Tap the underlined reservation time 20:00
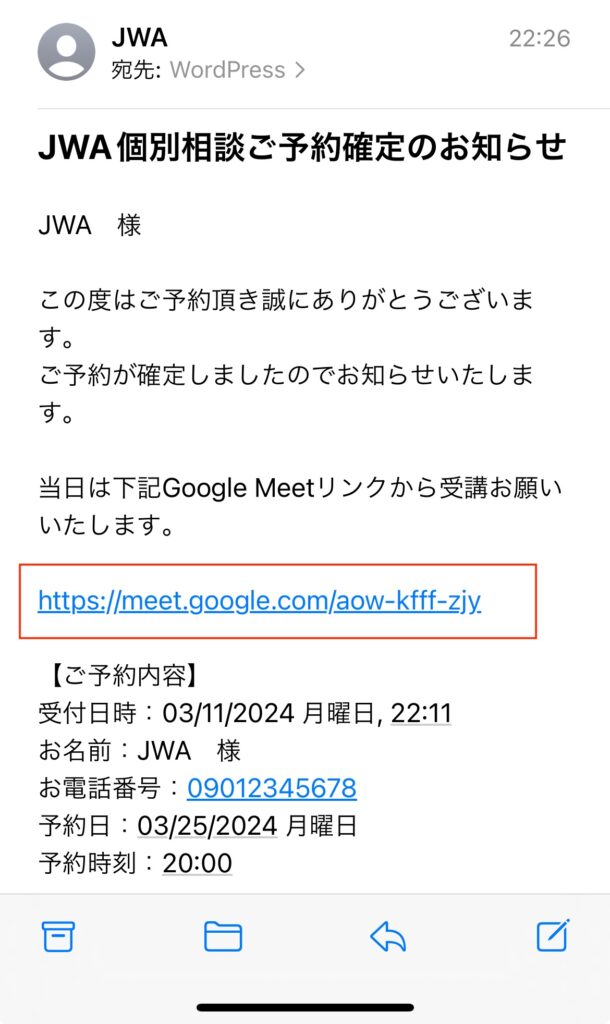This screenshot has height=1024, width=610. pyautogui.click(x=197, y=863)
